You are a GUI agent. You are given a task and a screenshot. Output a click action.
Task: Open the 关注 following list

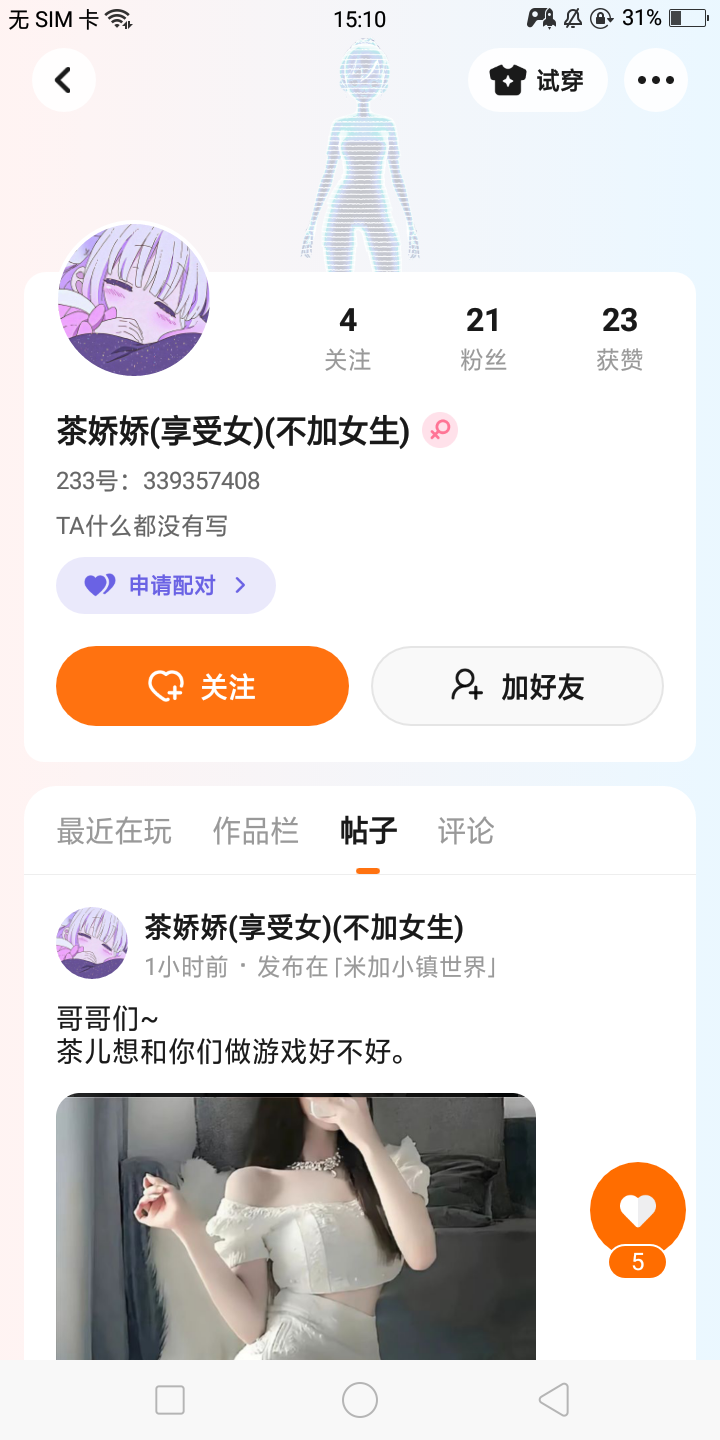point(348,338)
